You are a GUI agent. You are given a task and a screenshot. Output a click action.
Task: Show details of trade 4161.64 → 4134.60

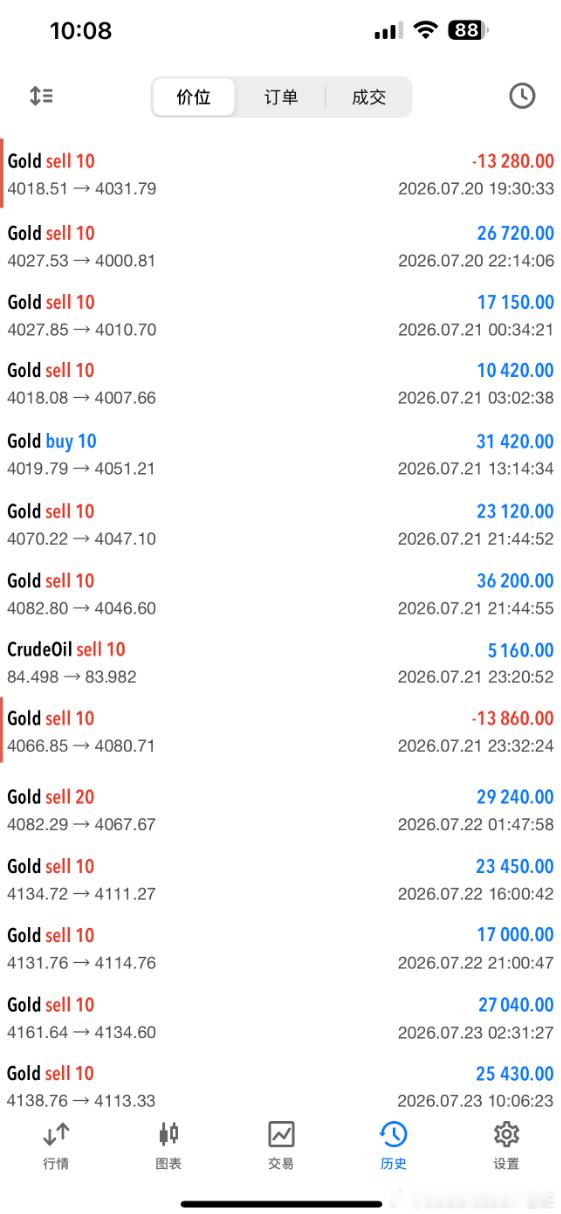(x=280, y=1018)
